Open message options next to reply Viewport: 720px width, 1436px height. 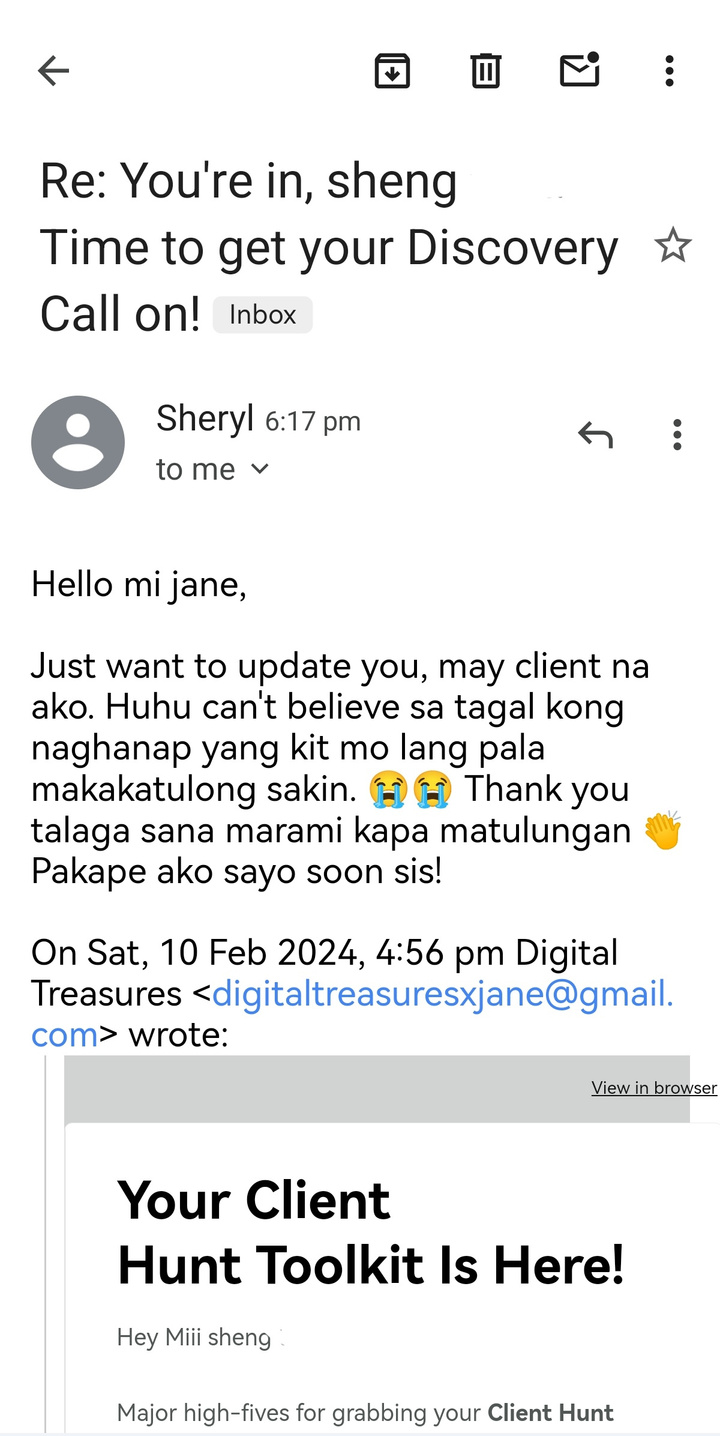click(x=677, y=435)
